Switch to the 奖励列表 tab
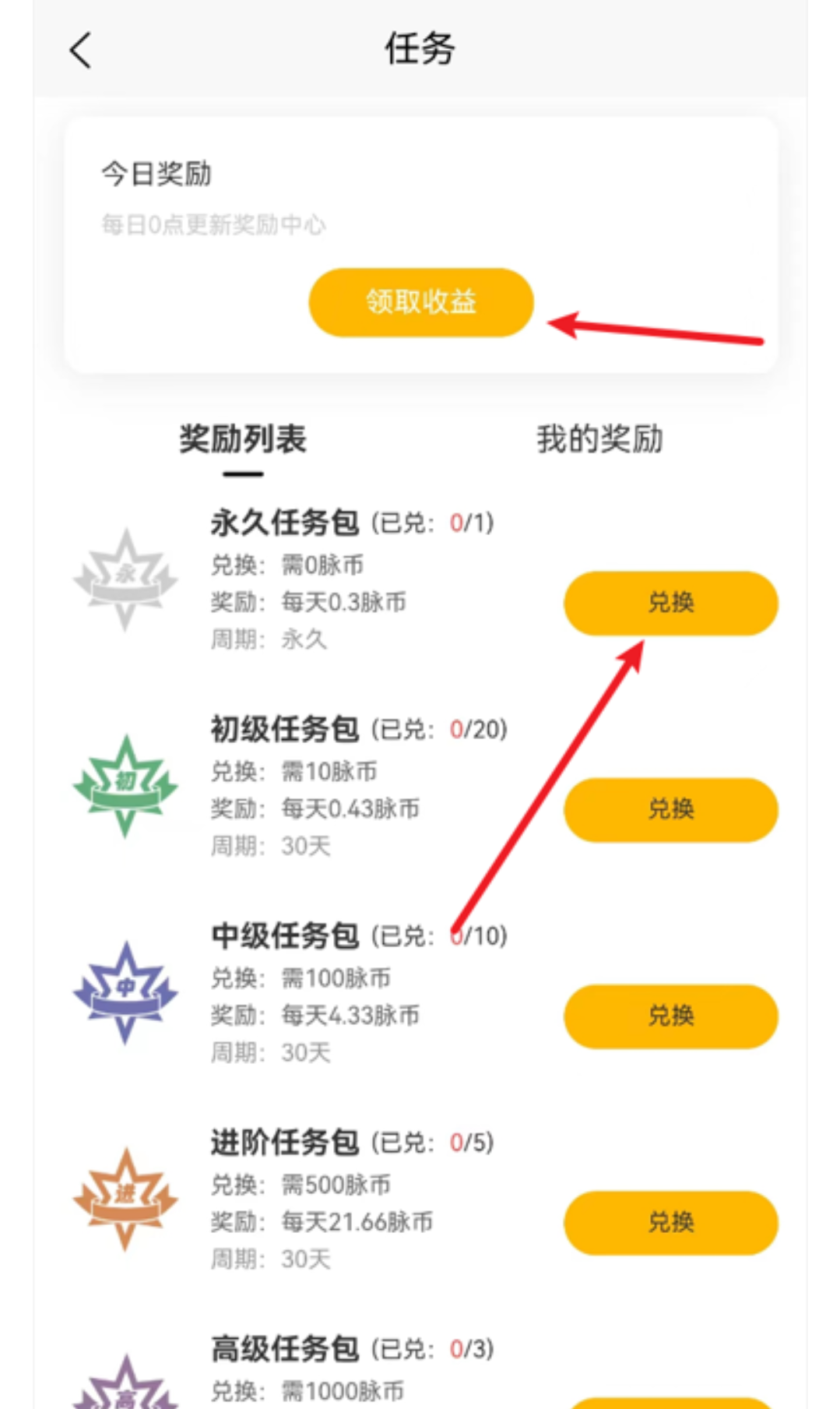This screenshot has width=840, height=1409. click(243, 440)
